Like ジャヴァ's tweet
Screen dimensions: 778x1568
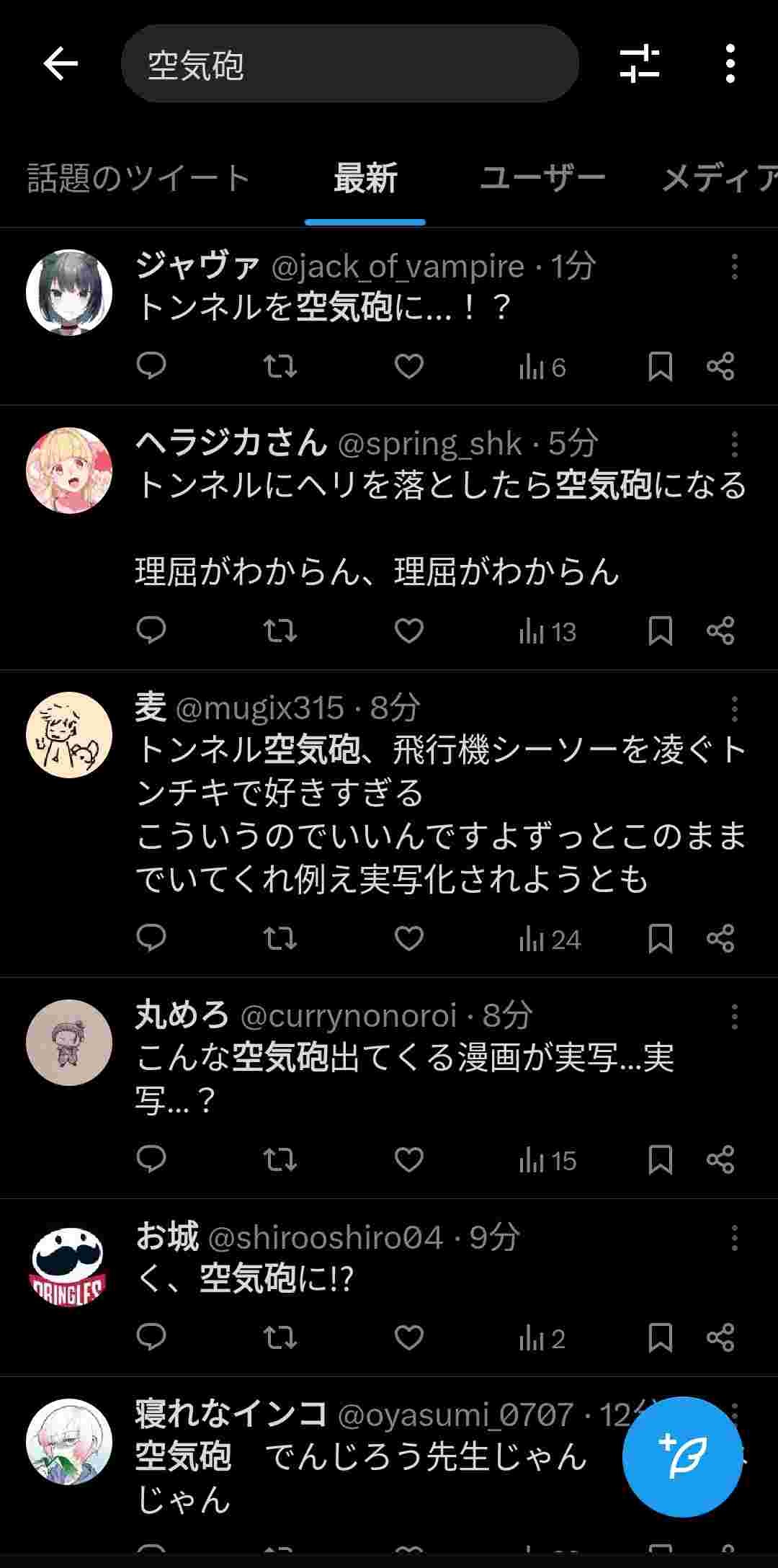408,367
